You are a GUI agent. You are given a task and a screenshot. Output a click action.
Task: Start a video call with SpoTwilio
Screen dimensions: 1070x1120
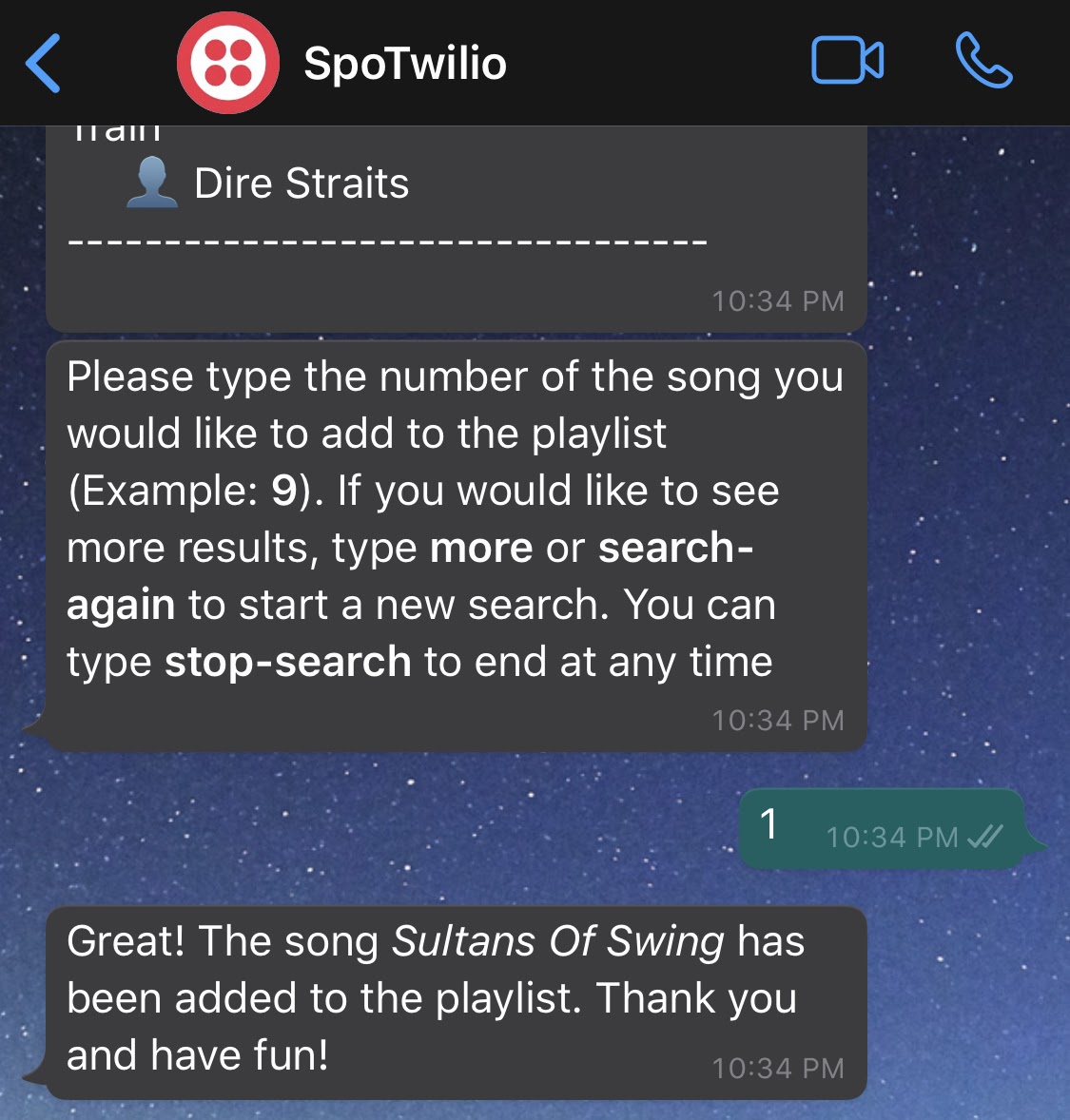tap(846, 62)
